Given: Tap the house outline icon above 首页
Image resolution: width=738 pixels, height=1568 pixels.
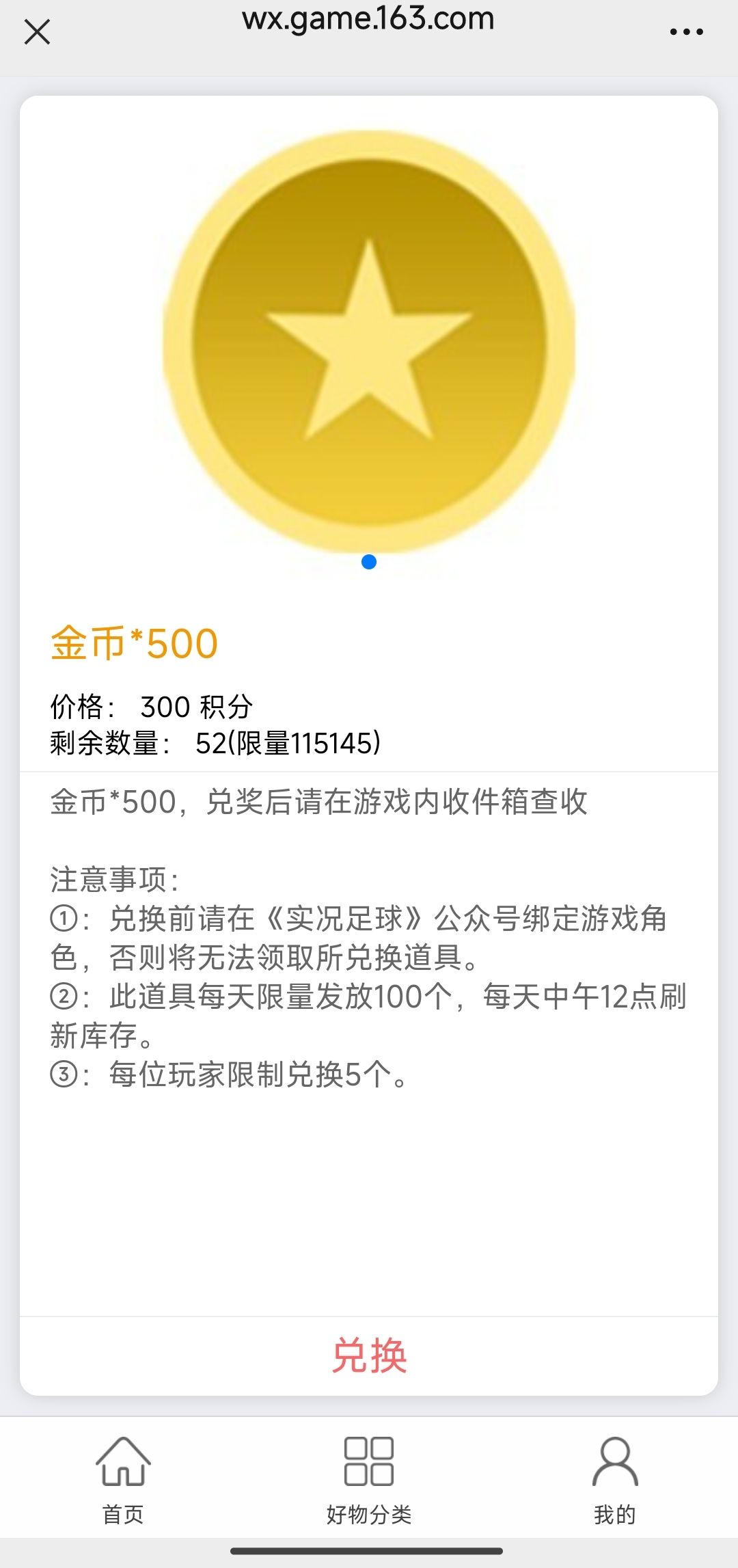Looking at the screenshot, I should point(122,1460).
